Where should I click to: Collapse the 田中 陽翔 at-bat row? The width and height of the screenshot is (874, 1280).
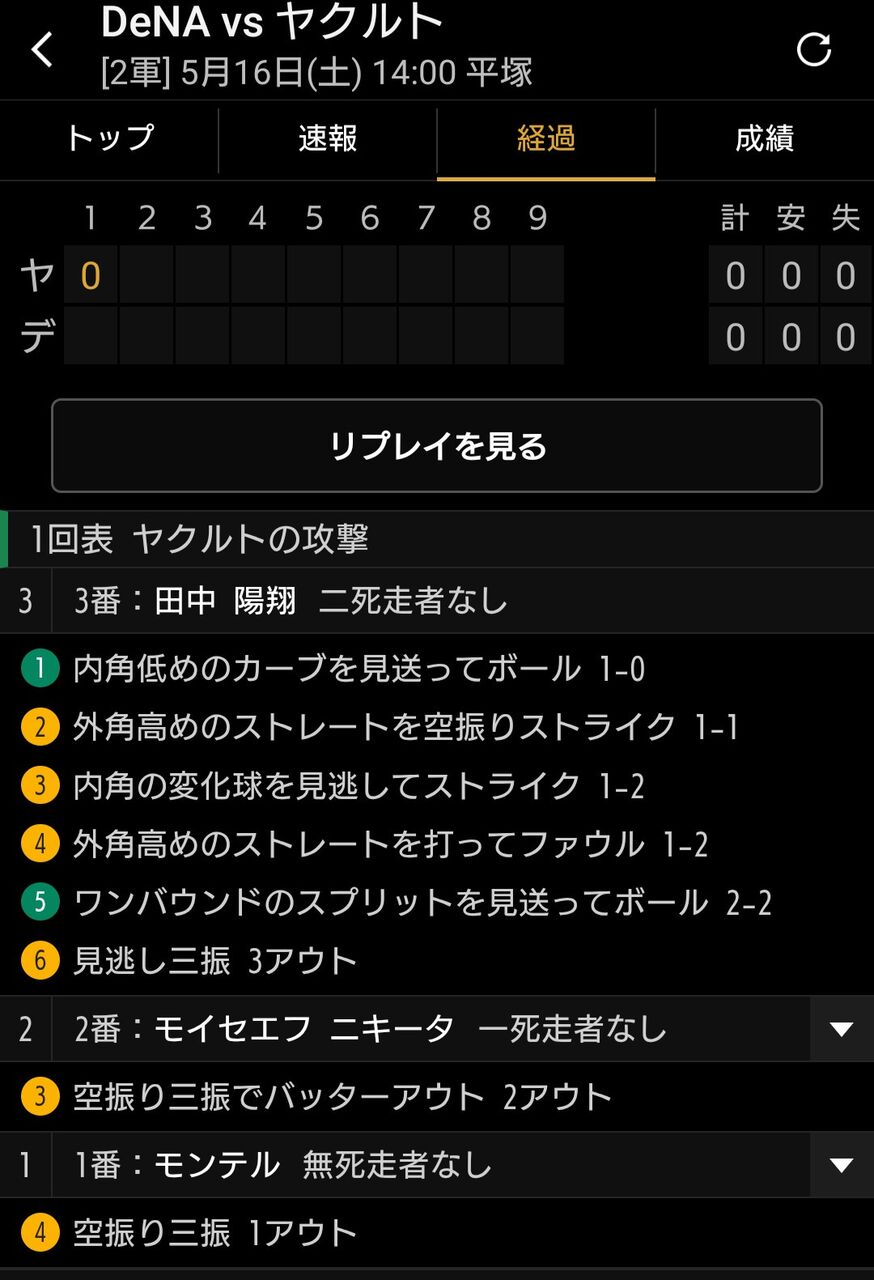pyautogui.click(x=437, y=601)
